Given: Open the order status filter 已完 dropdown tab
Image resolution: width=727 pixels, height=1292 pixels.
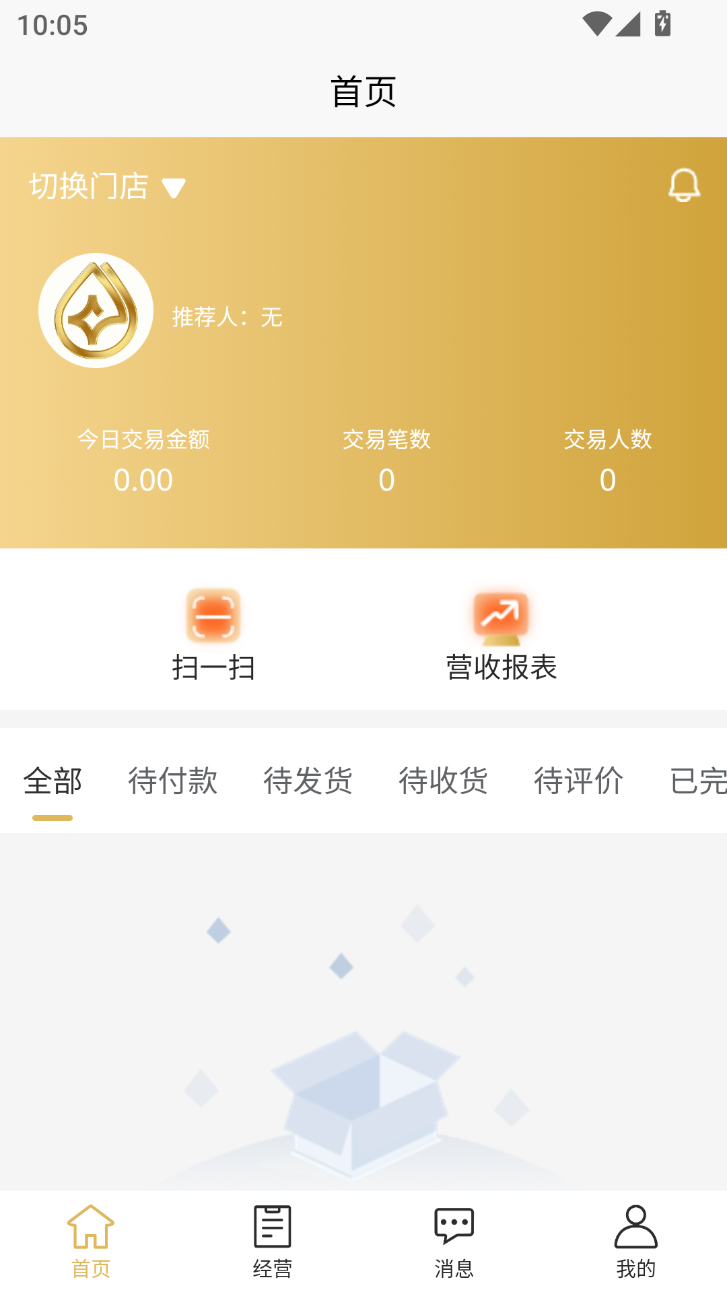Looking at the screenshot, I should (700, 781).
